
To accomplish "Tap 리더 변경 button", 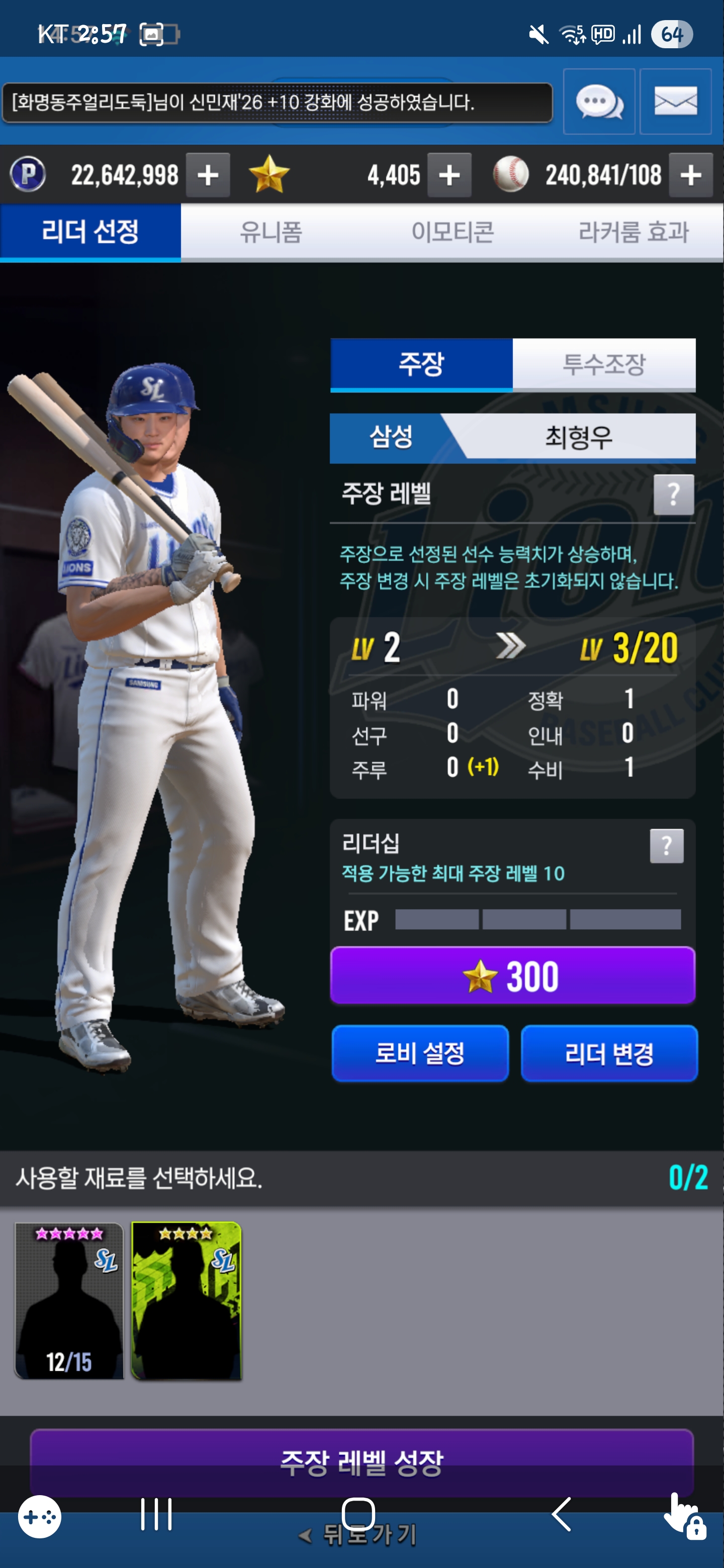I will (609, 1053).
